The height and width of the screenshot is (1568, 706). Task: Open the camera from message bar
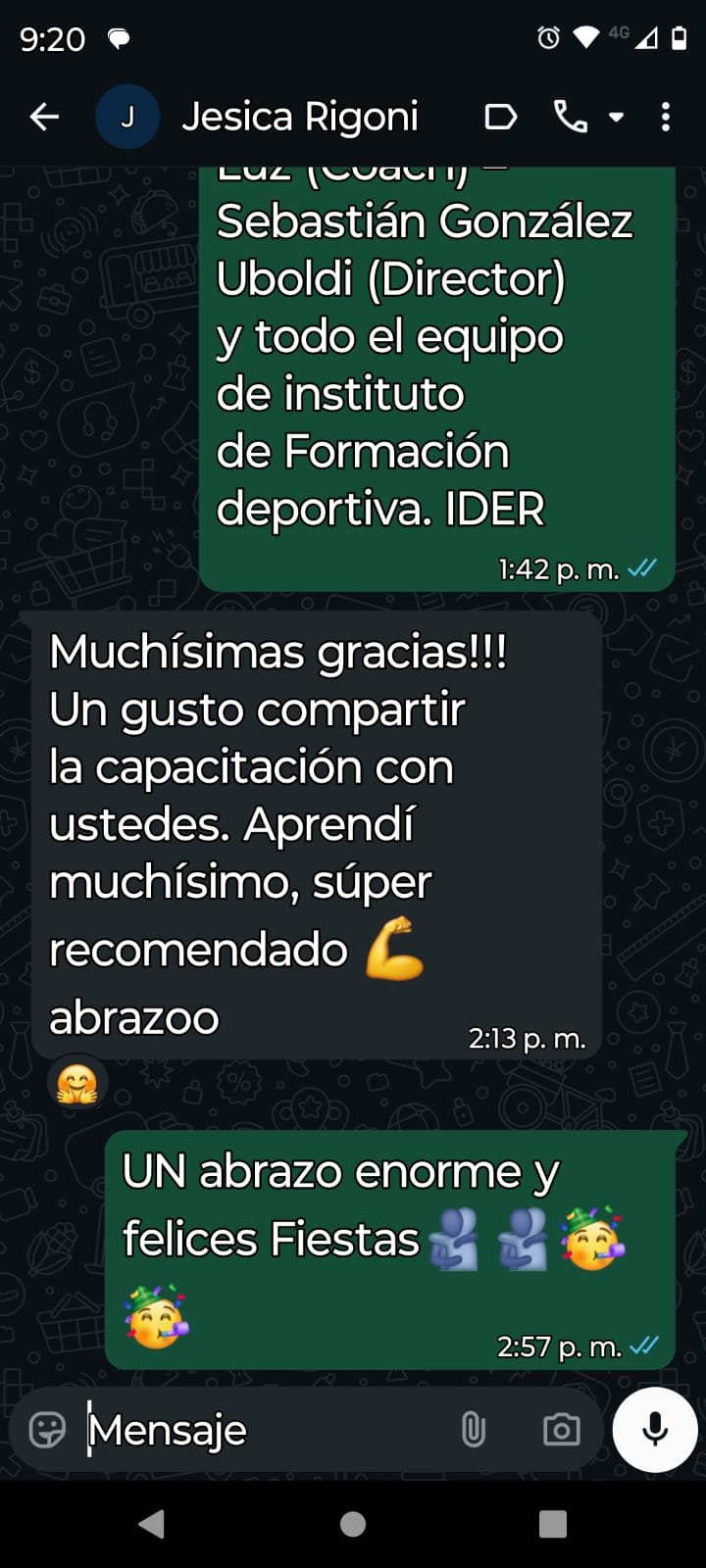[562, 1430]
